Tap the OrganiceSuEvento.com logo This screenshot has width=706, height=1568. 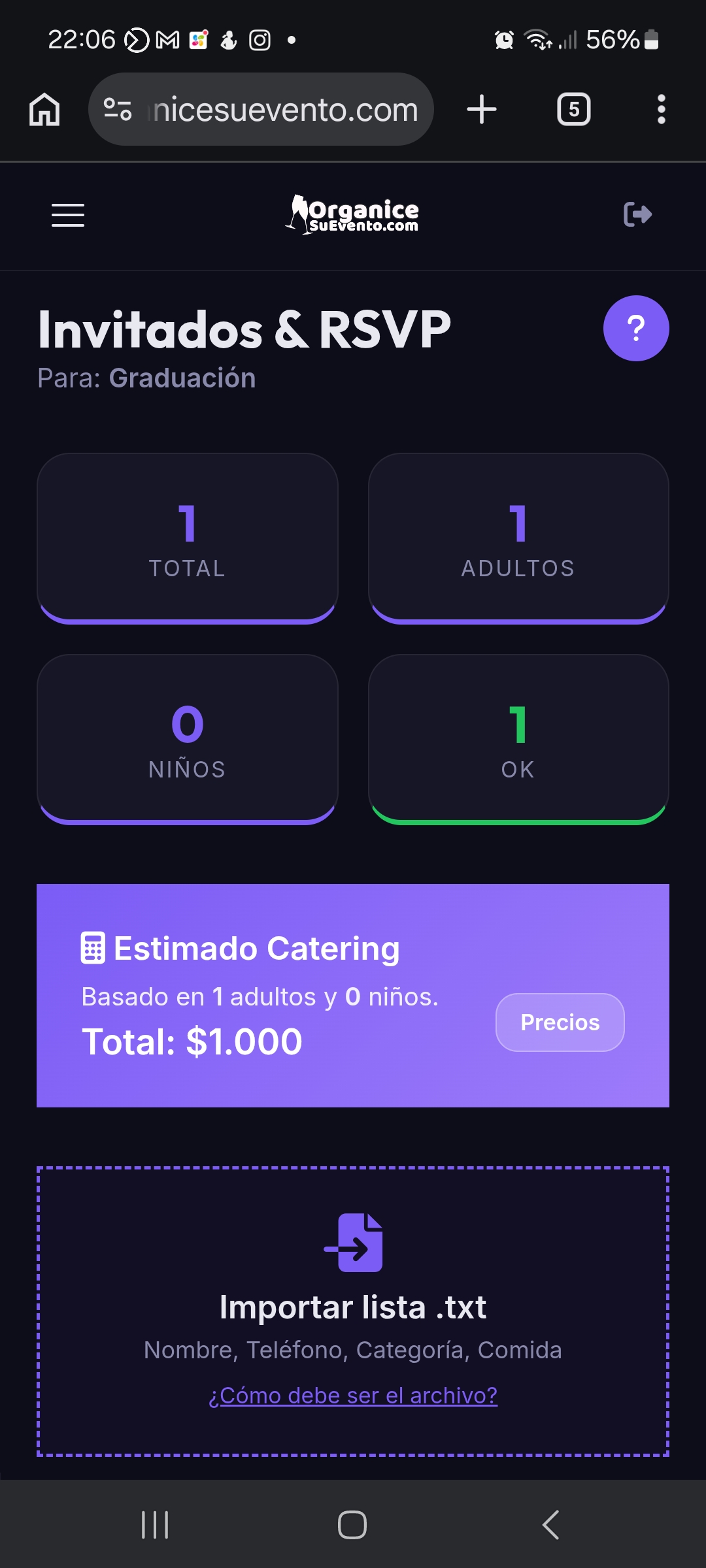tap(353, 214)
